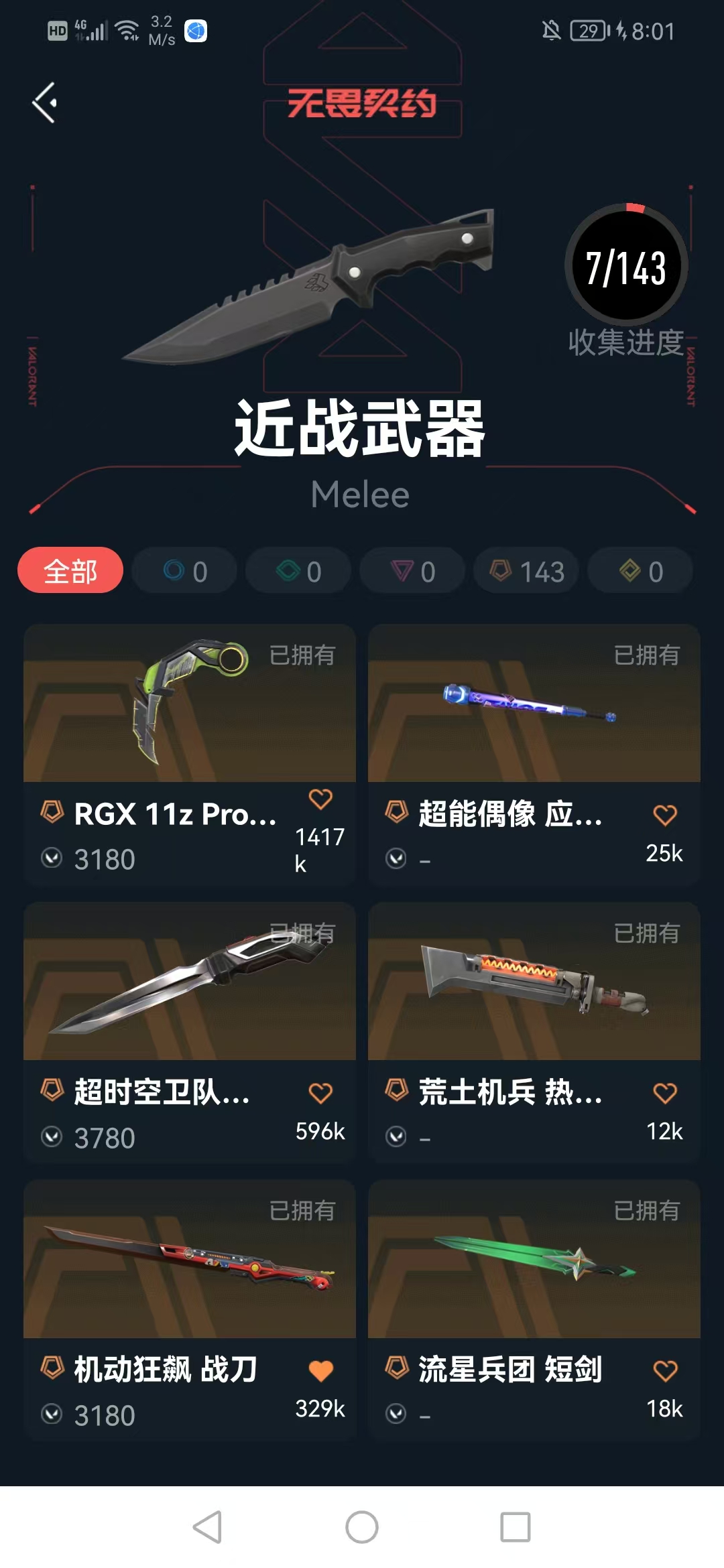724x1568 pixels.
Task: Like the 超时空卫队 skin
Action: 320,1093
